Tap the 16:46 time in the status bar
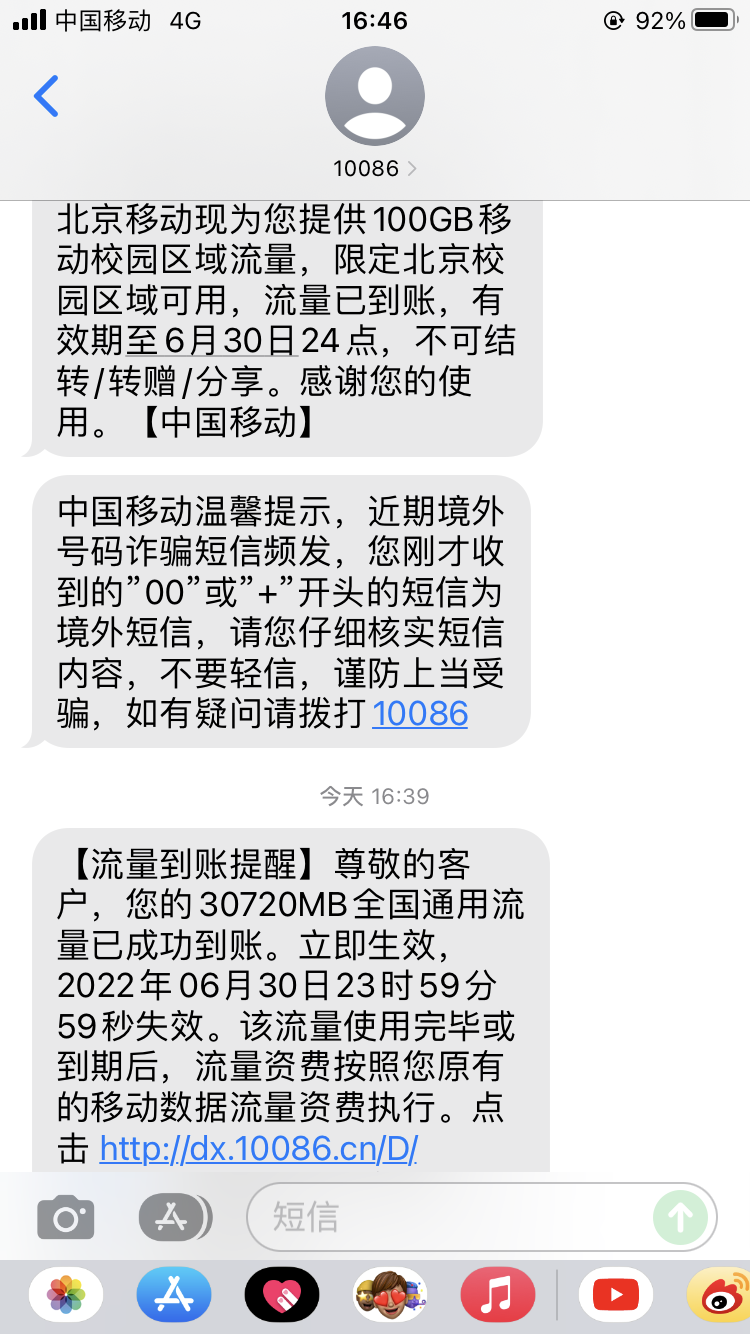This screenshot has width=750, height=1334. click(x=374, y=19)
